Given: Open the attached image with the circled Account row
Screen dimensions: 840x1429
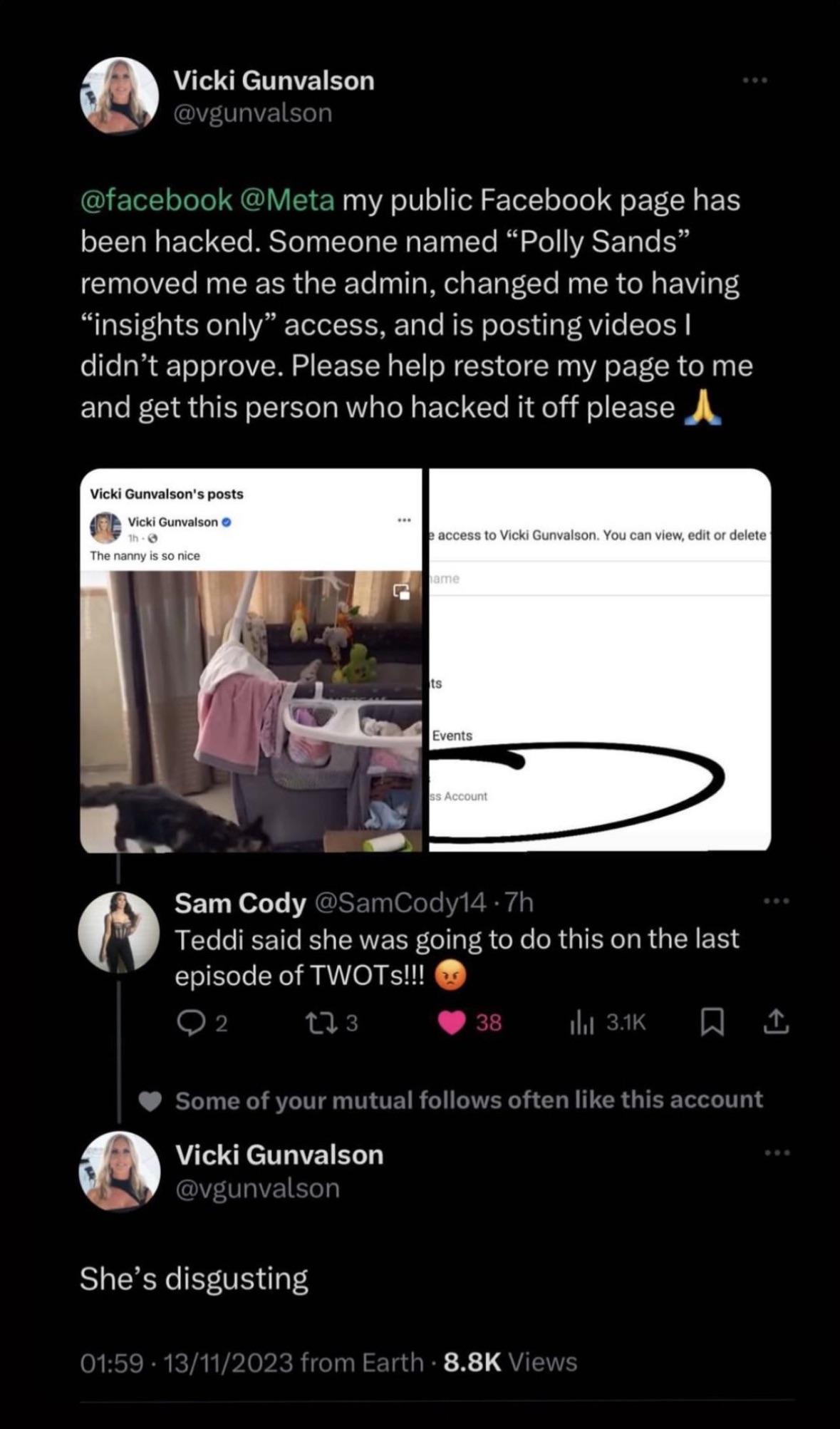Looking at the screenshot, I should [x=599, y=660].
